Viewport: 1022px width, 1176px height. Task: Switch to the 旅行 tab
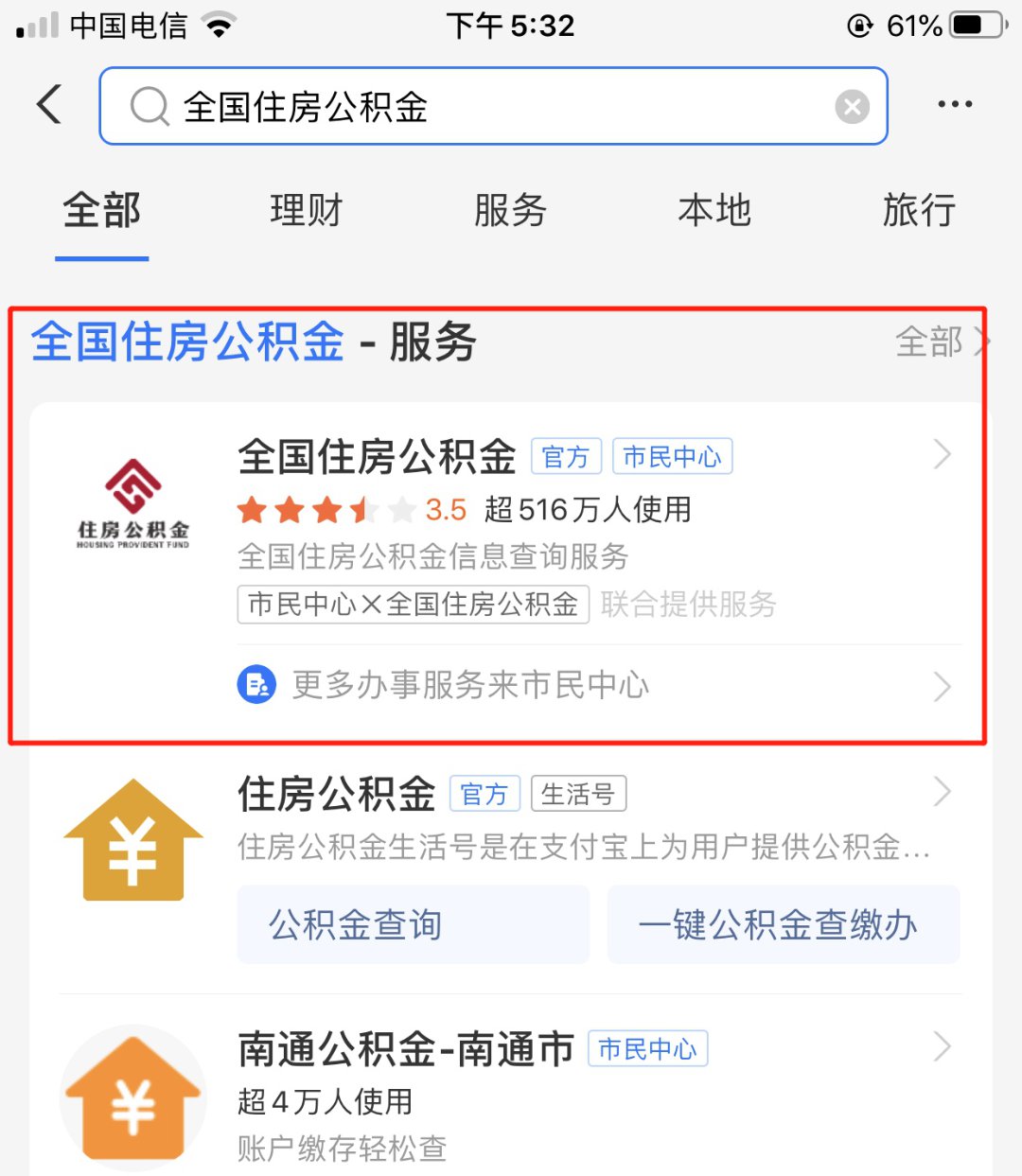pos(918,210)
